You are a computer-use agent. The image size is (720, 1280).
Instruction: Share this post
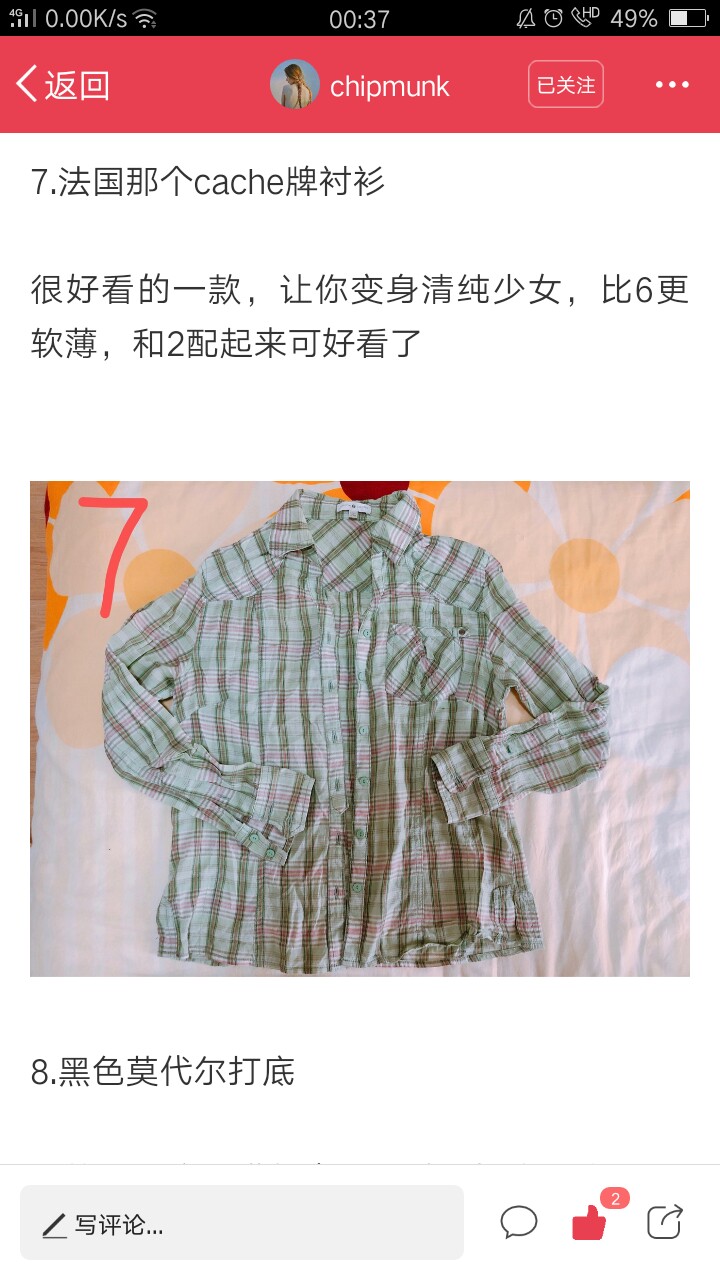coord(664,1222)
